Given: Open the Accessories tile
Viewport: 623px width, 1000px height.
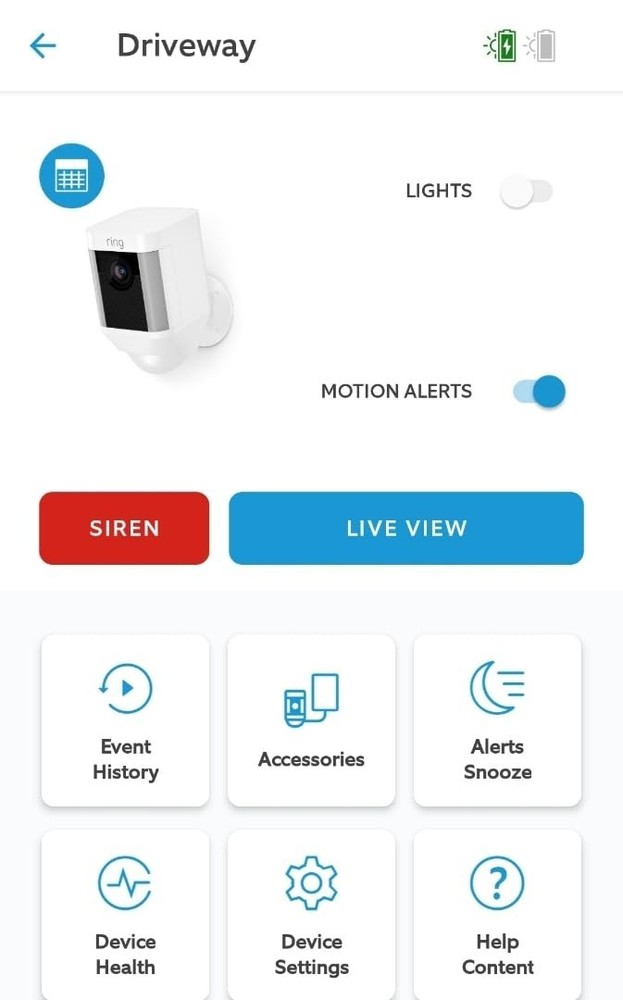Looking at the screenshot, I should point(311,720).
